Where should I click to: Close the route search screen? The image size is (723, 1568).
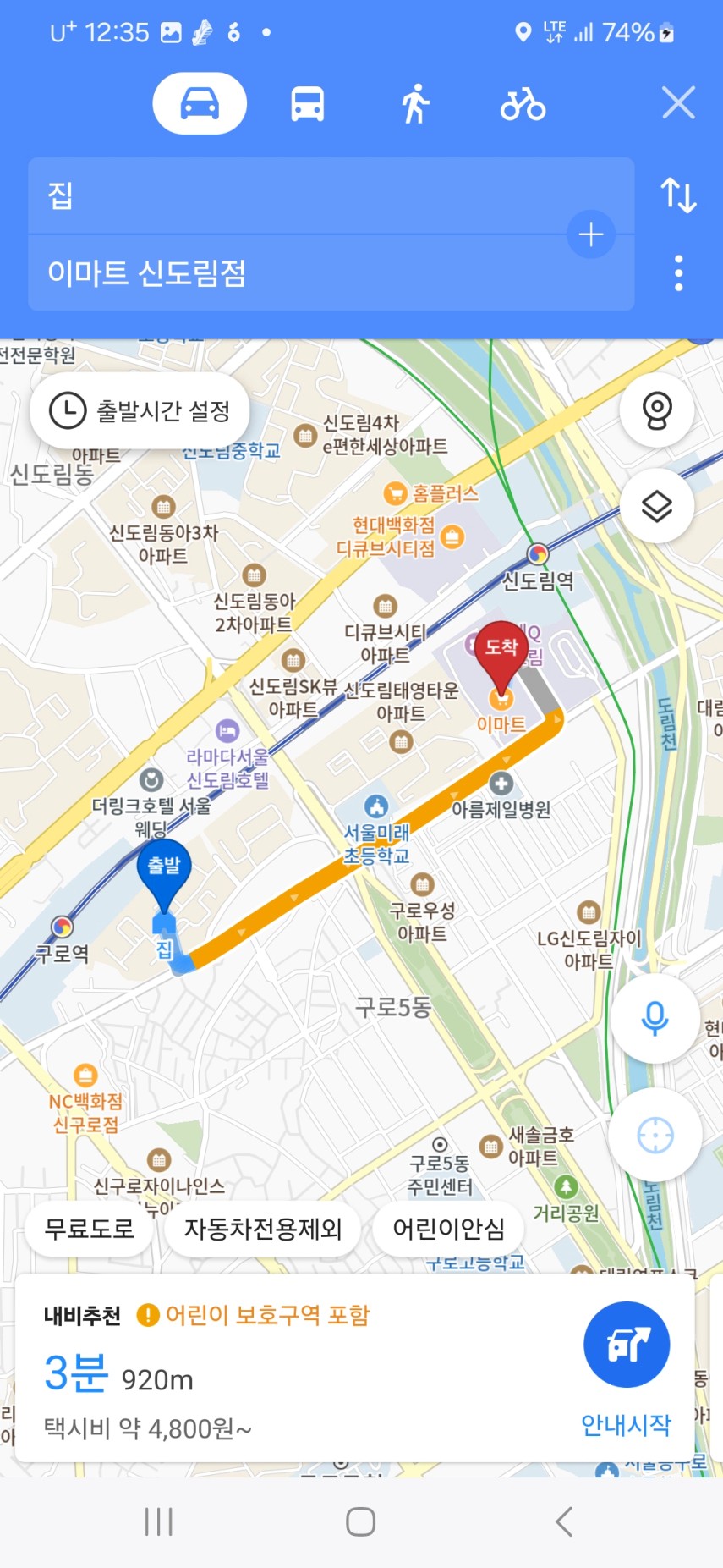[678, 103]
